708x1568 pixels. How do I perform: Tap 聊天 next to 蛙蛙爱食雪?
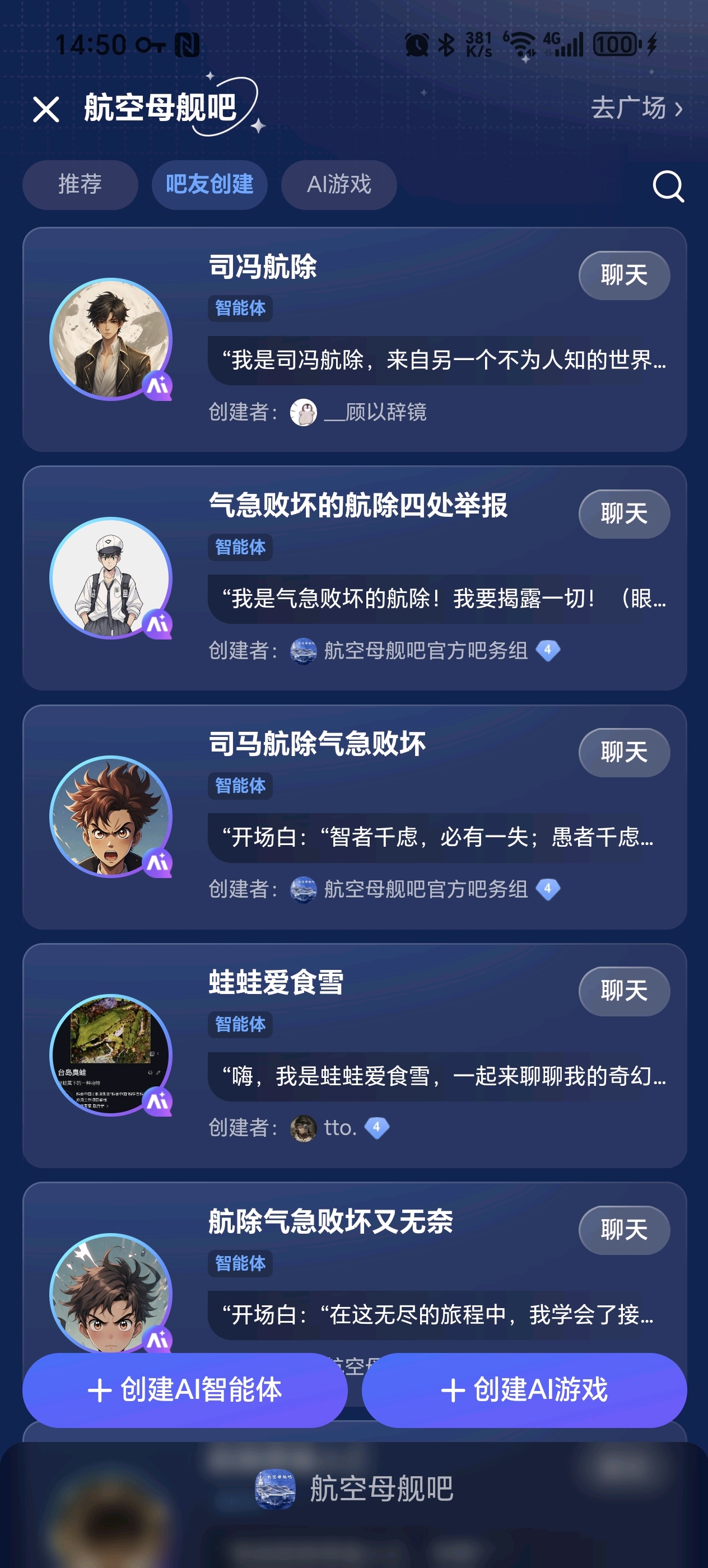(623, 991)
